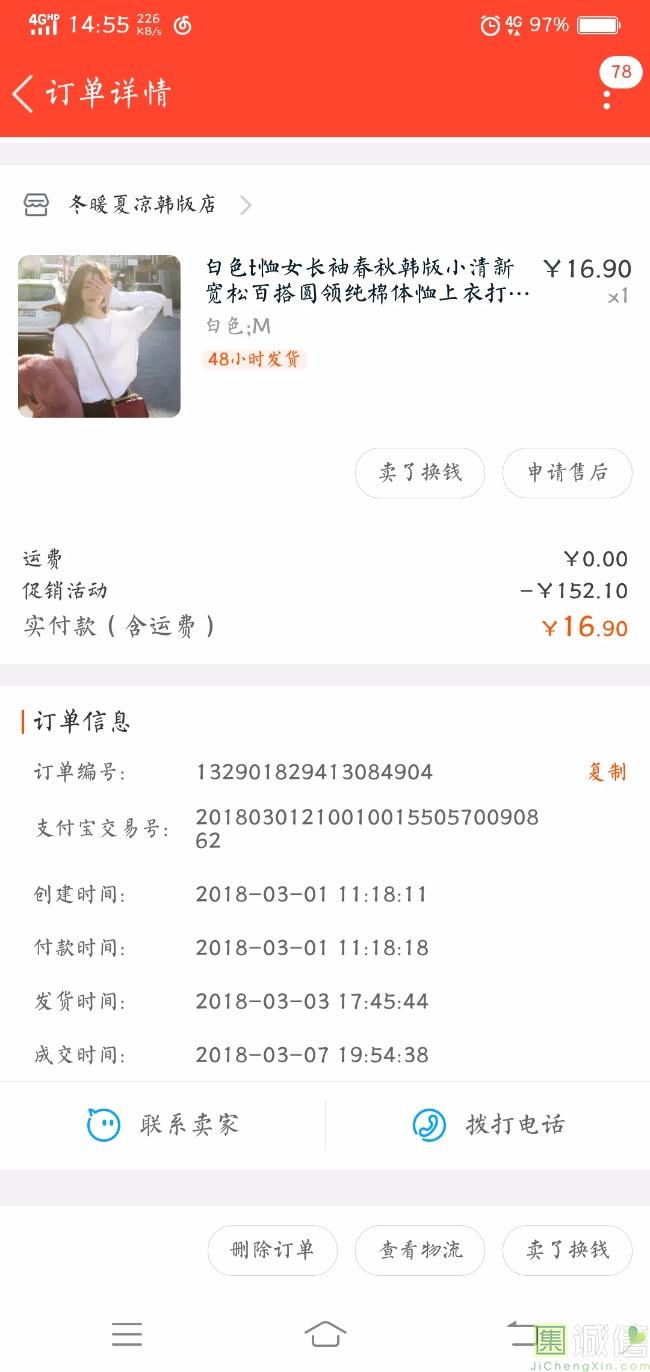The image size is (650, 1372).
Task: View shipment tracking via 查看物流
Action: [x=420, y=1250]
